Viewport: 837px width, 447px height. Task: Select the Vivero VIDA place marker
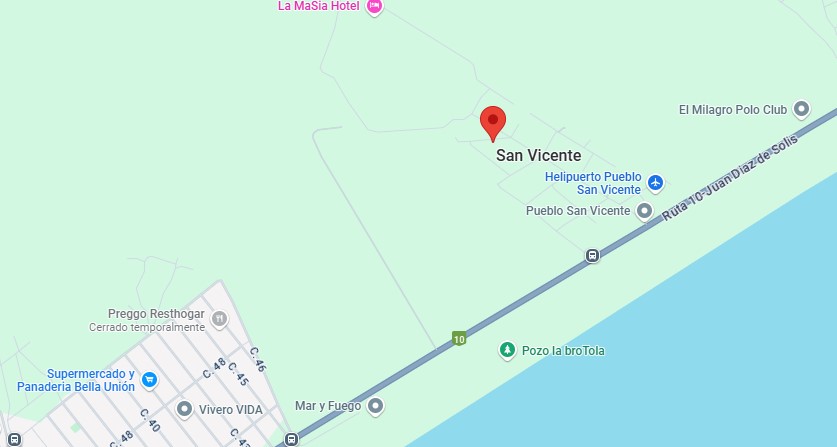pos(184,409)
